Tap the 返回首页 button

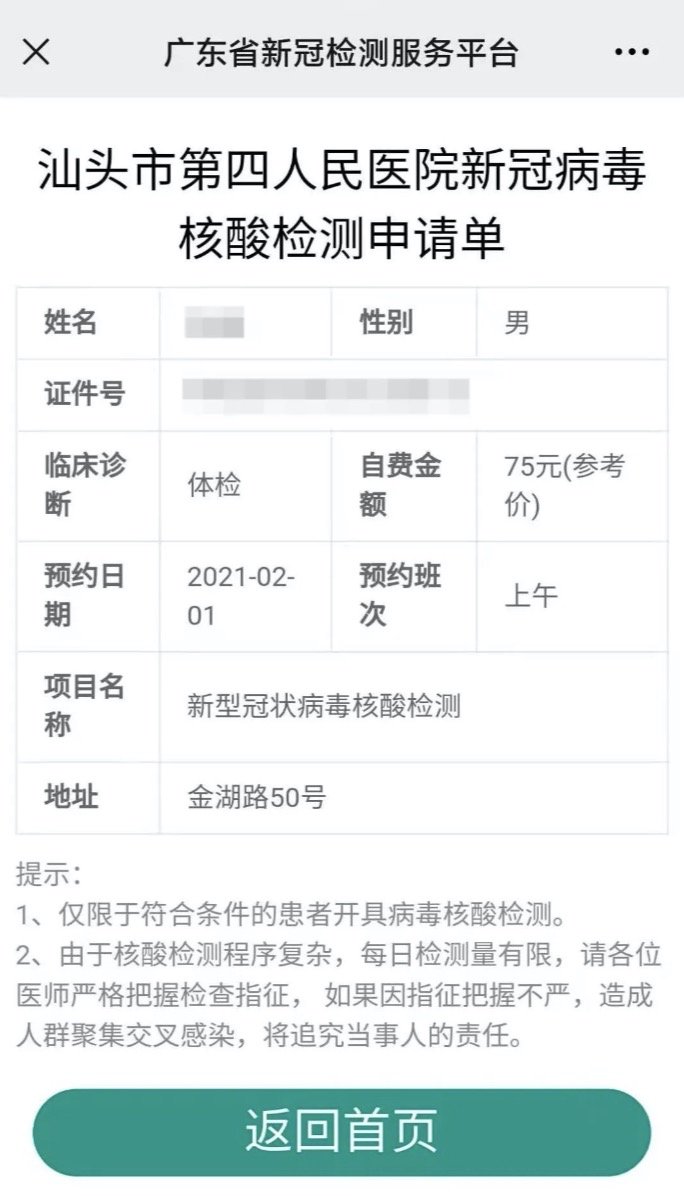pos(341,1132)
